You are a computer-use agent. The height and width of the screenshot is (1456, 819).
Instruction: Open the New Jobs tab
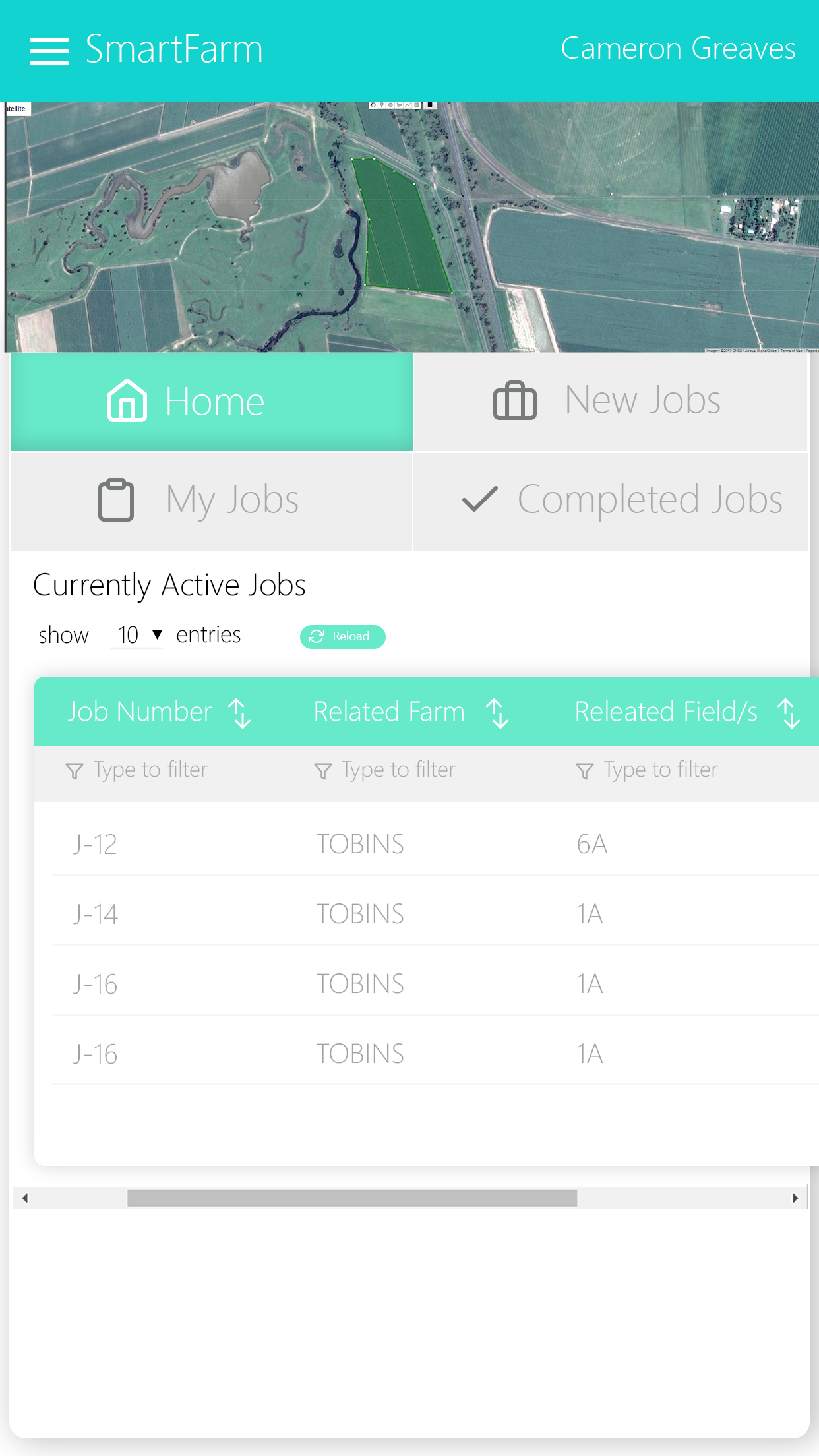tap(610, 402)
